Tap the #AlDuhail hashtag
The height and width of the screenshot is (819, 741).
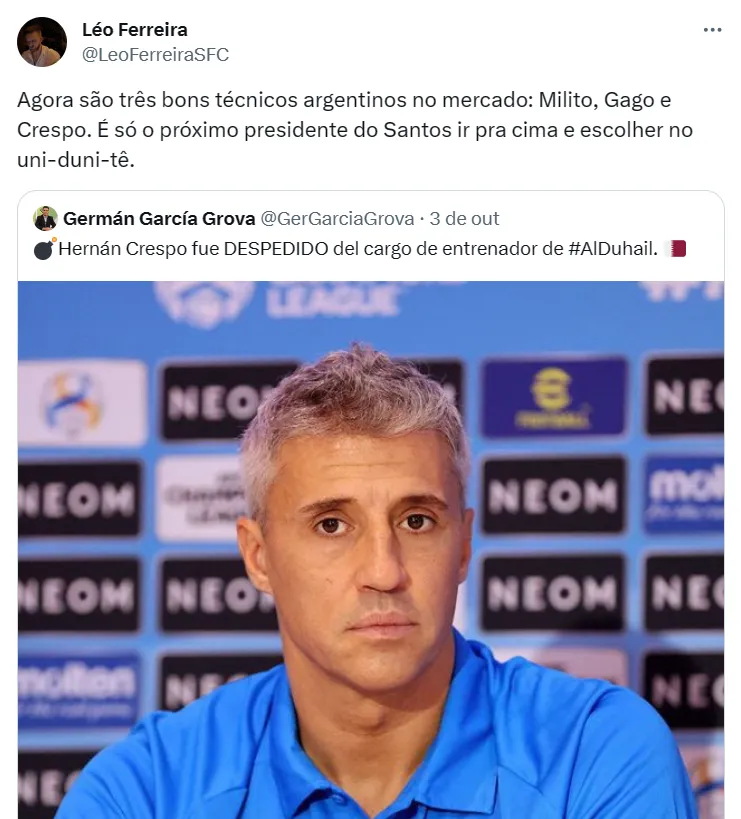[x=613, y=249]
